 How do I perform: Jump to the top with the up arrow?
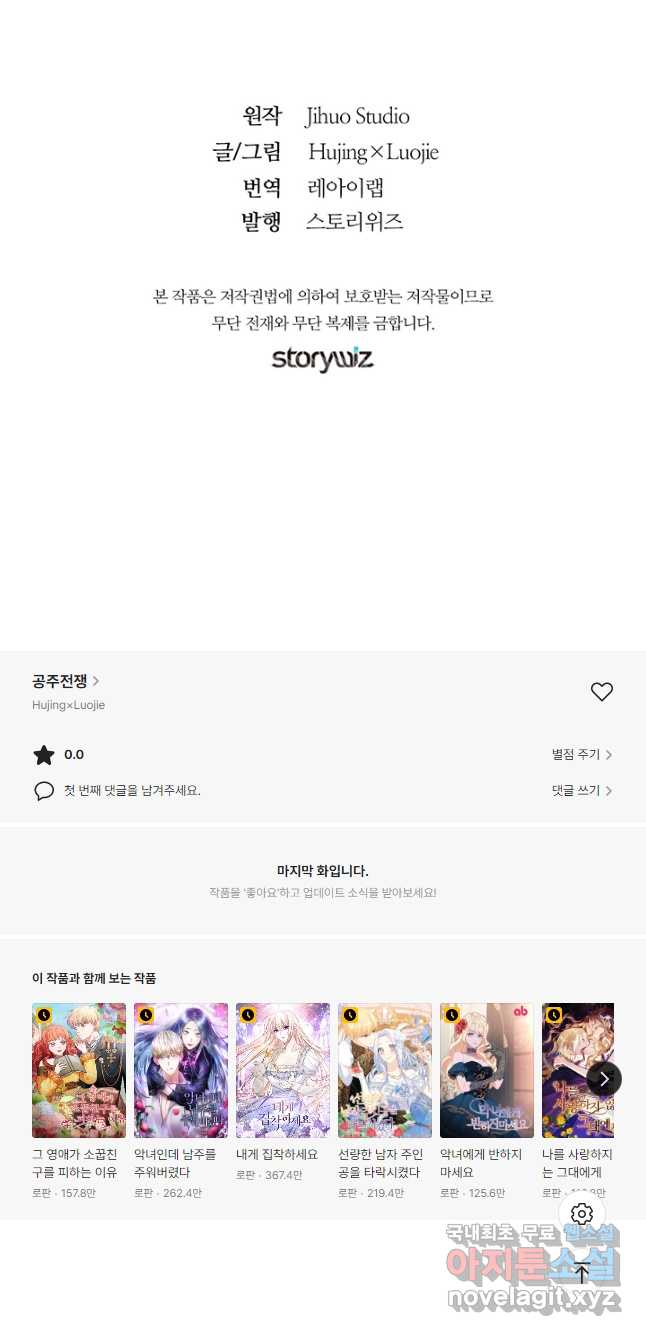(x=582, y=1273)
